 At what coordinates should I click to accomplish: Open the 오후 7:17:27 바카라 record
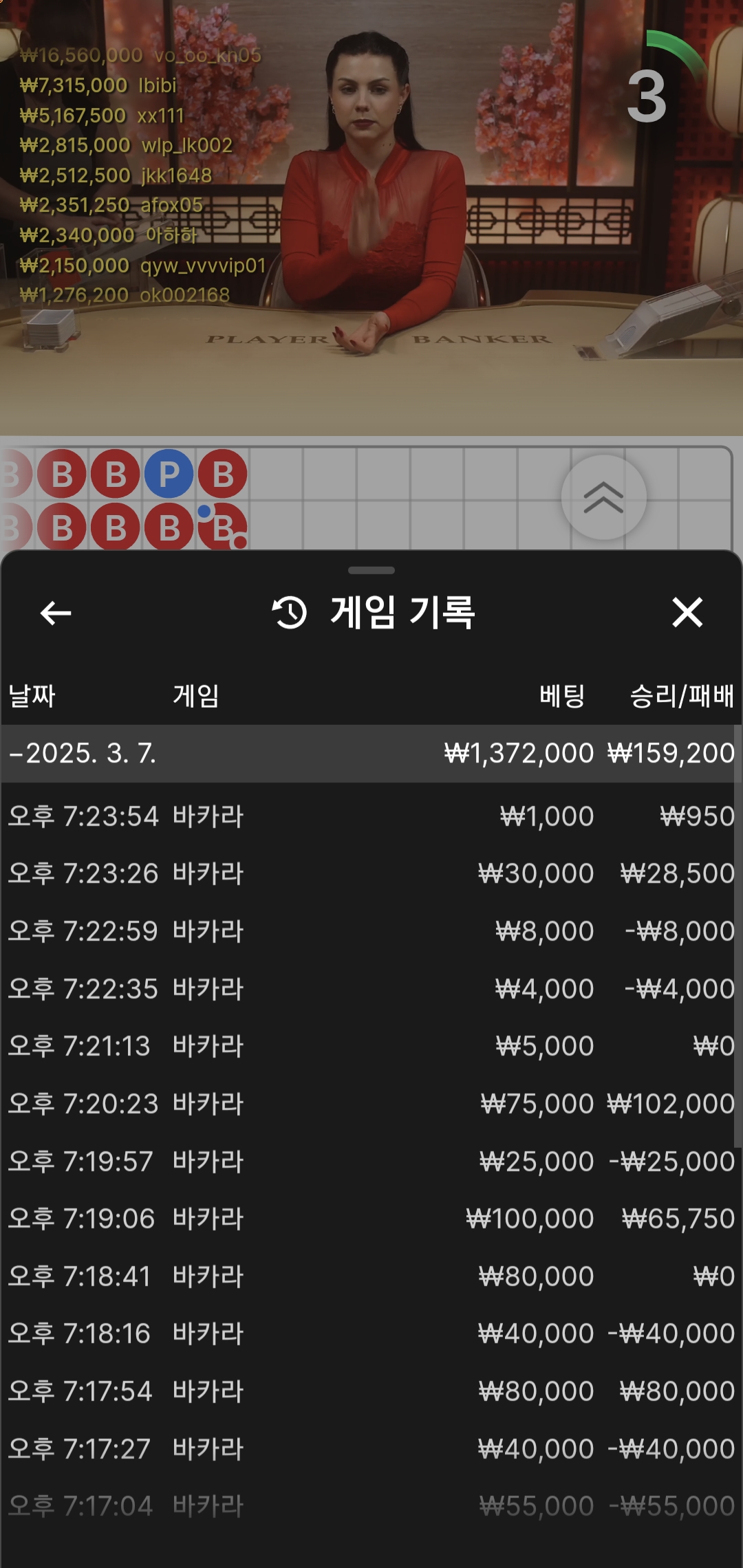tap(371, 1449)
